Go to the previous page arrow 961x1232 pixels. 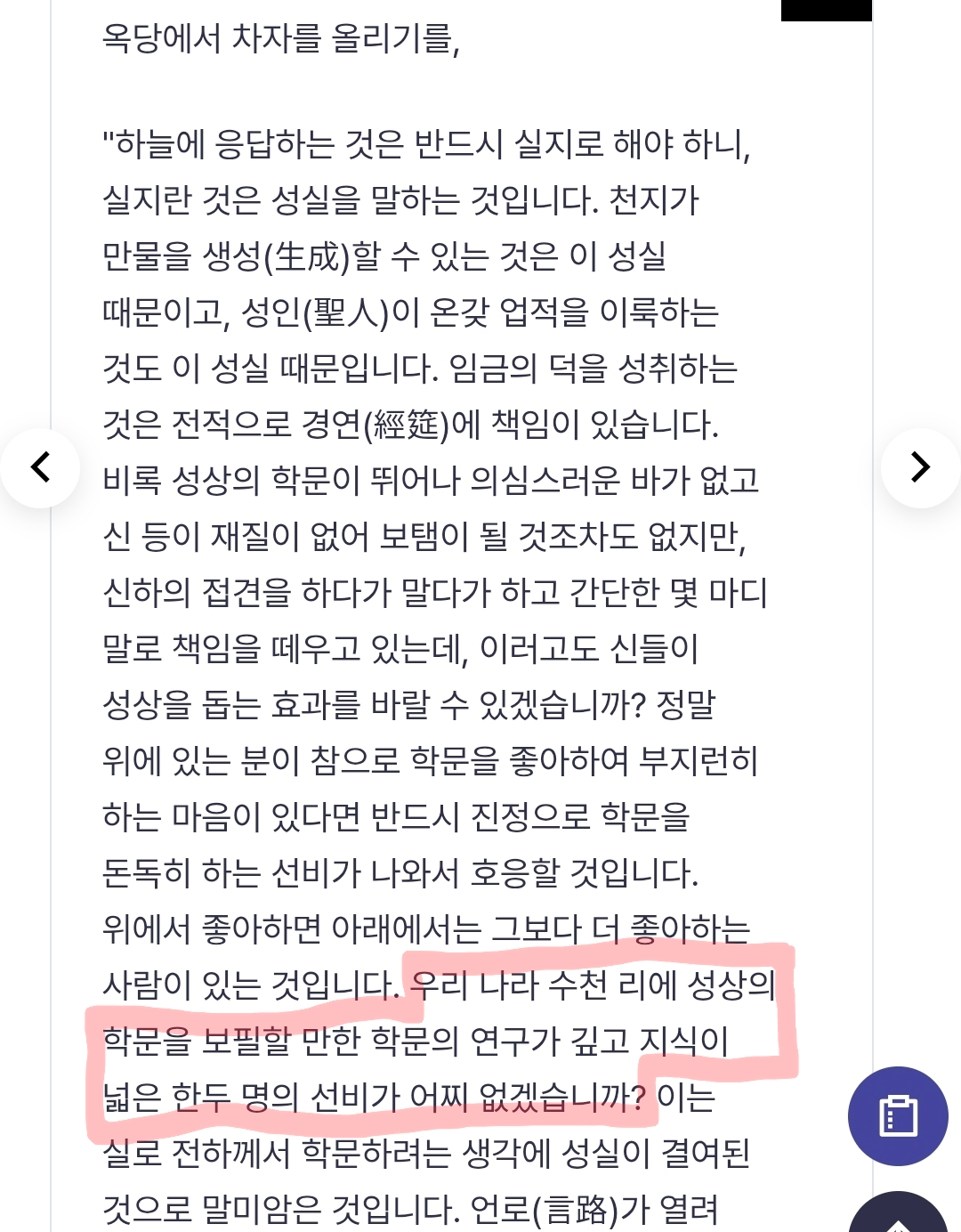tap(40, 467)
